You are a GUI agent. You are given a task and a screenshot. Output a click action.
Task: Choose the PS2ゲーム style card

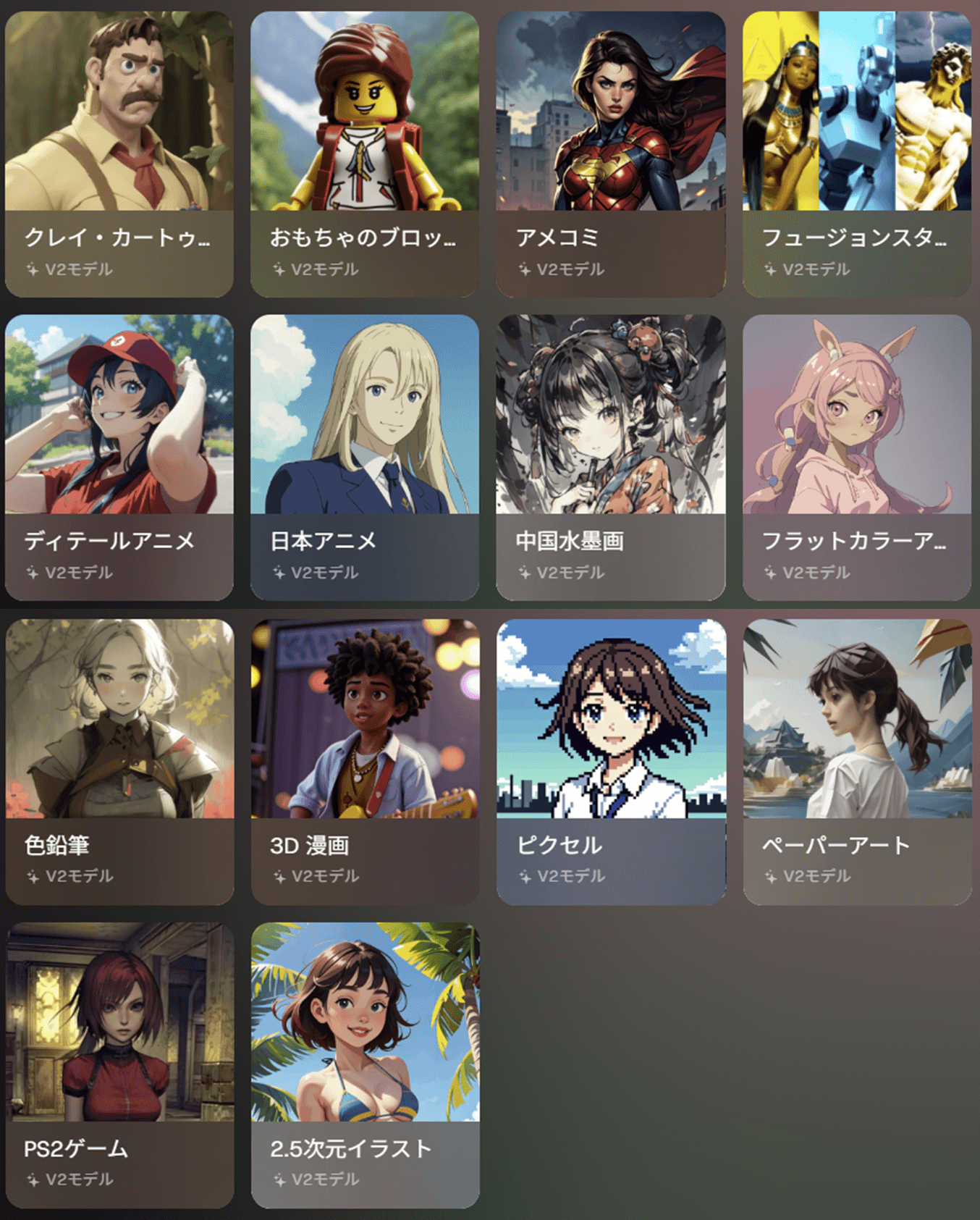click(119, 1064)
